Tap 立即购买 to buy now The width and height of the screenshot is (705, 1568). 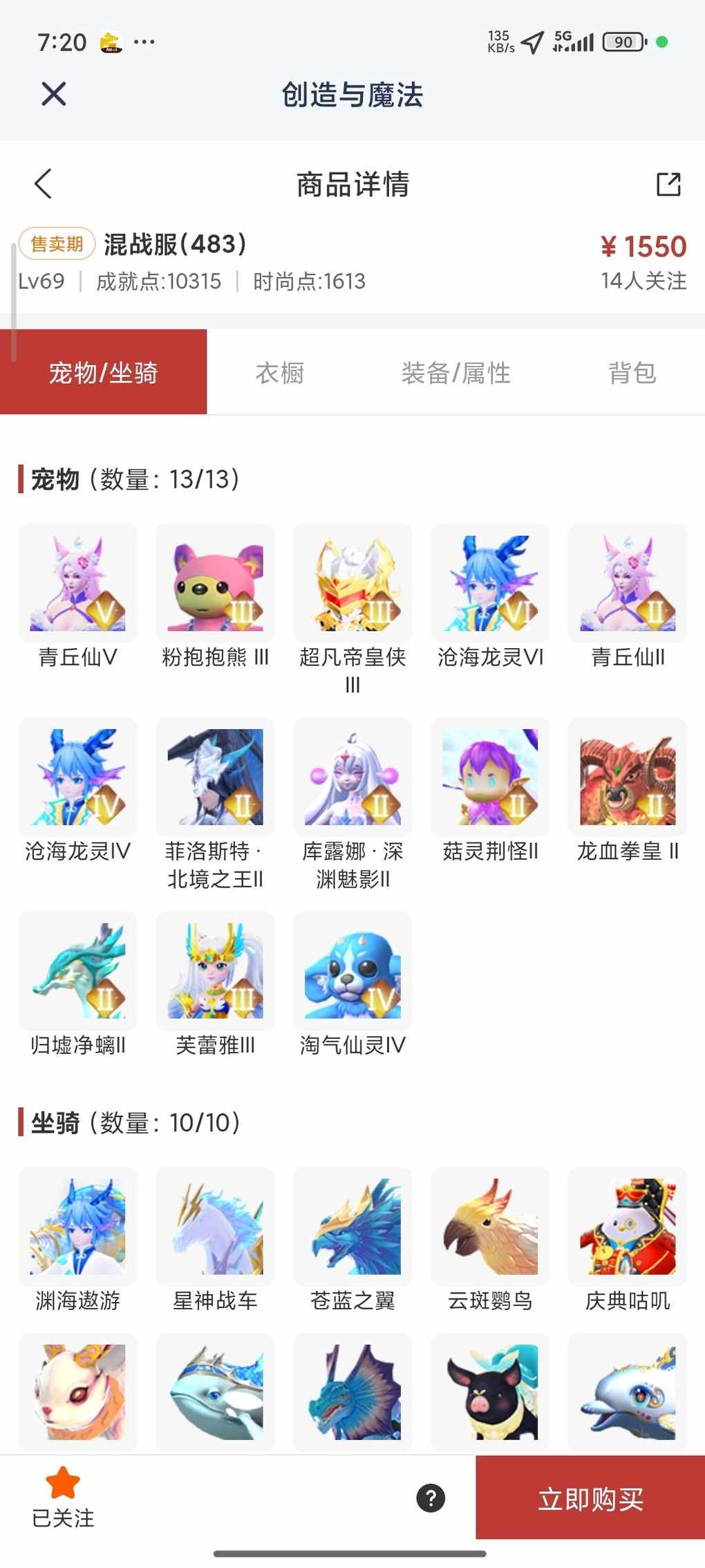pyautogui.click(x=590, y=1499)
